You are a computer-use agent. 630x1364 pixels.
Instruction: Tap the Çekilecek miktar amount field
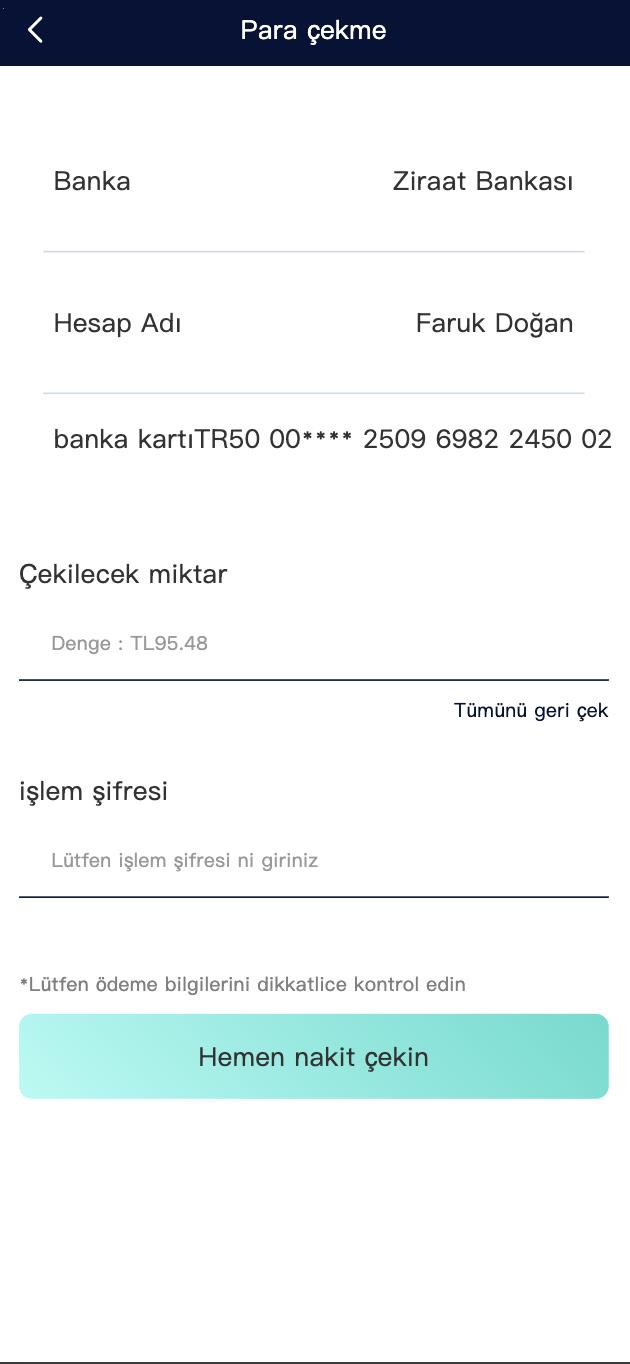tap(313, 644)
